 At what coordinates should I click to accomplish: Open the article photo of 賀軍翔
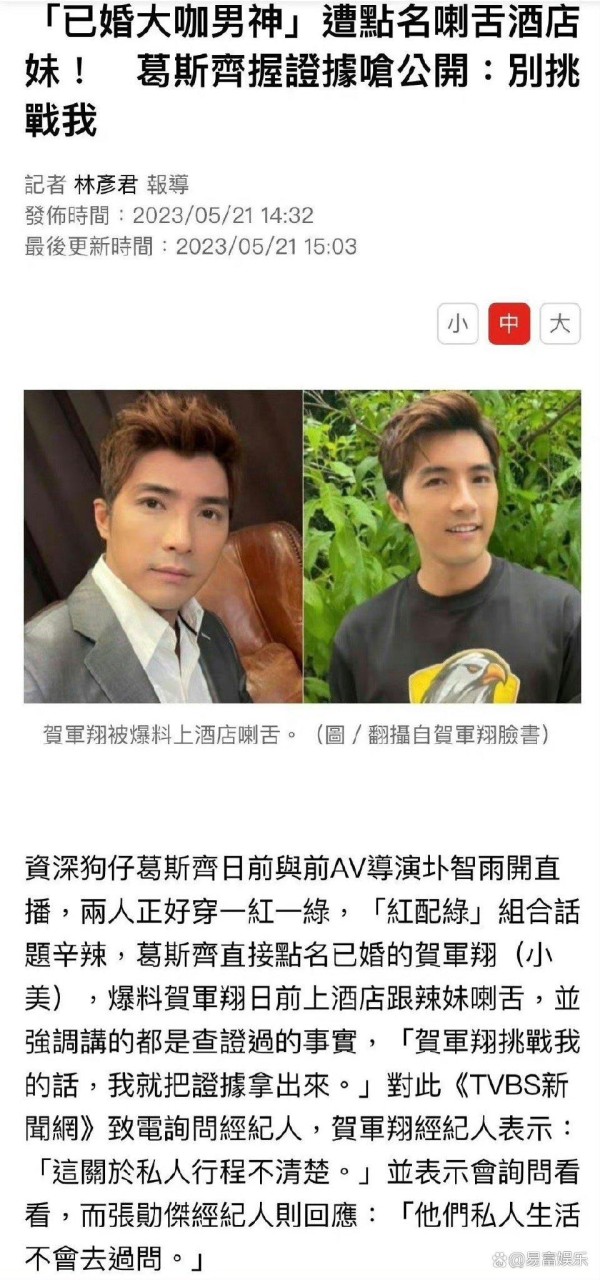pos(302,546)
